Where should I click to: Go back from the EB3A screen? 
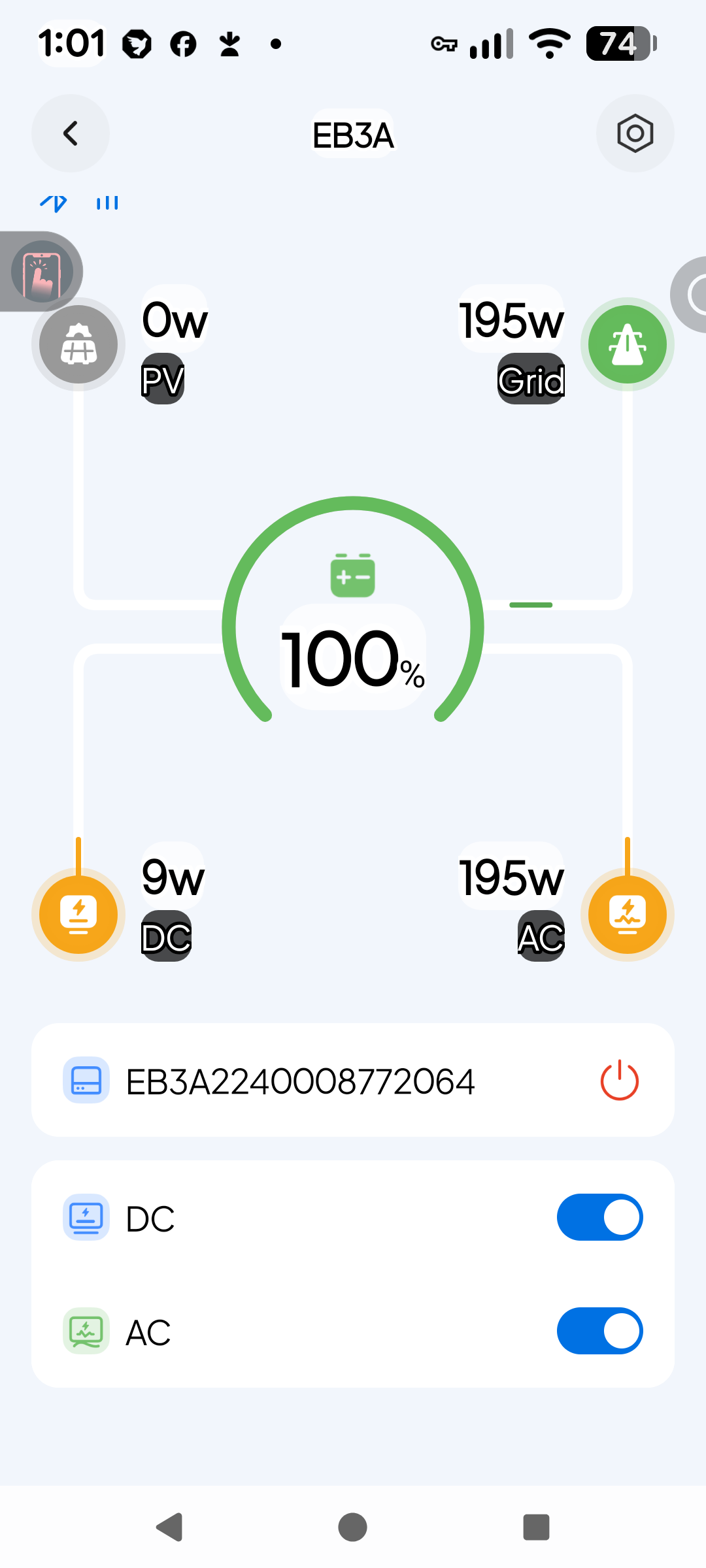[x=71, y=133]
